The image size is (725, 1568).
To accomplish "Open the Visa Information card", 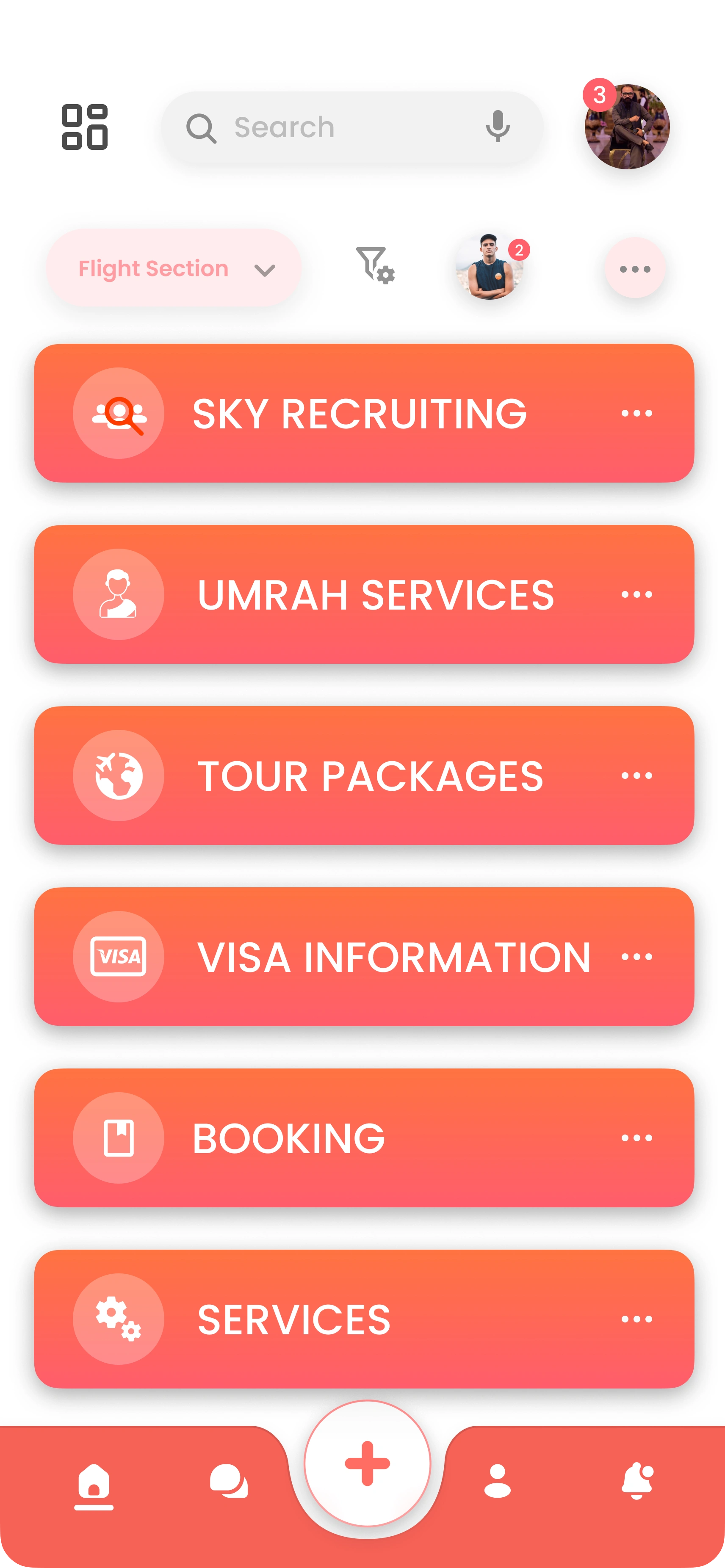I will click(x=359, y=956).
